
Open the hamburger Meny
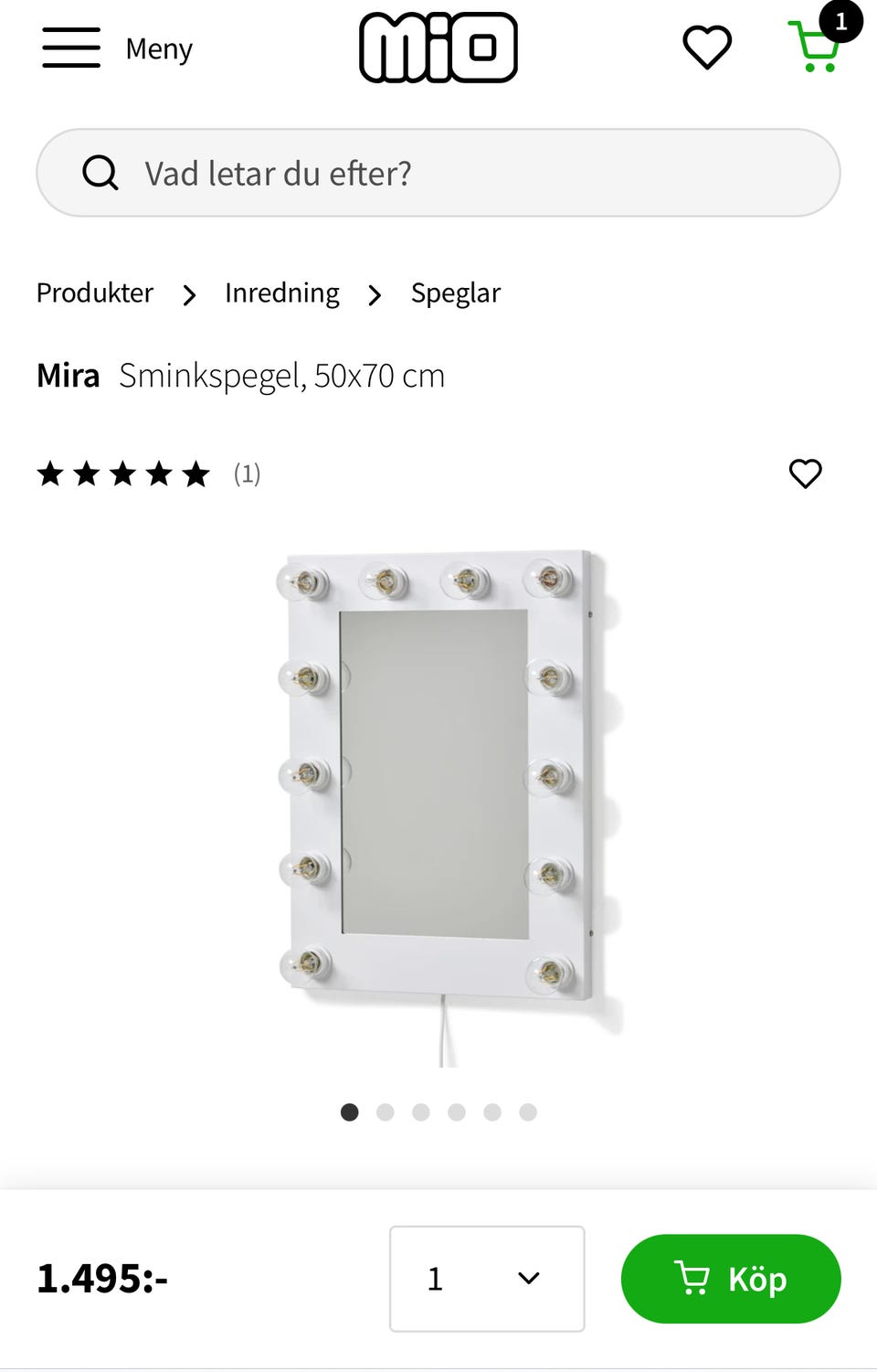[70, 47]
